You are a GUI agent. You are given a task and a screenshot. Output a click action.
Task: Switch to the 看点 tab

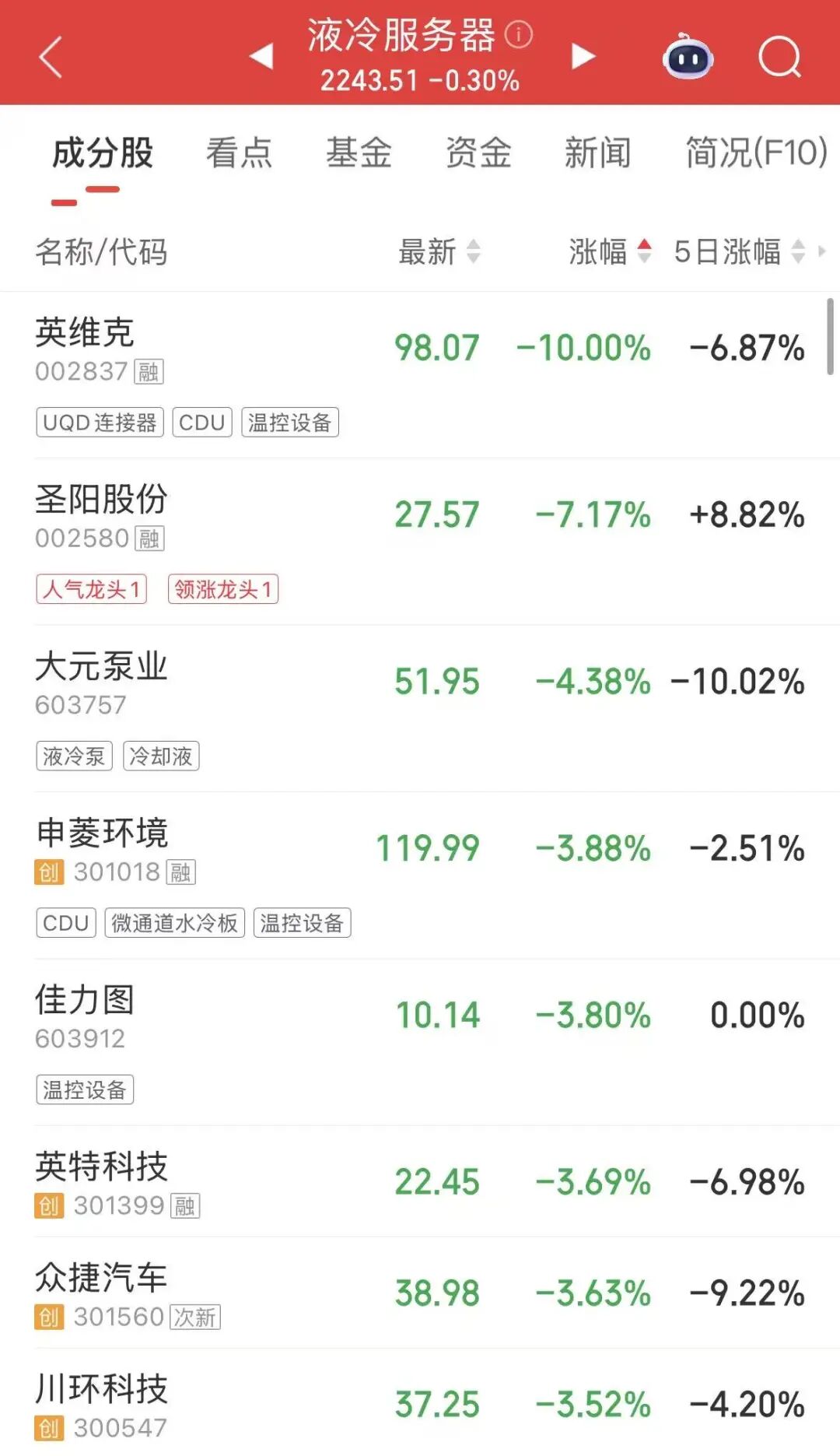tap(239, 153)
